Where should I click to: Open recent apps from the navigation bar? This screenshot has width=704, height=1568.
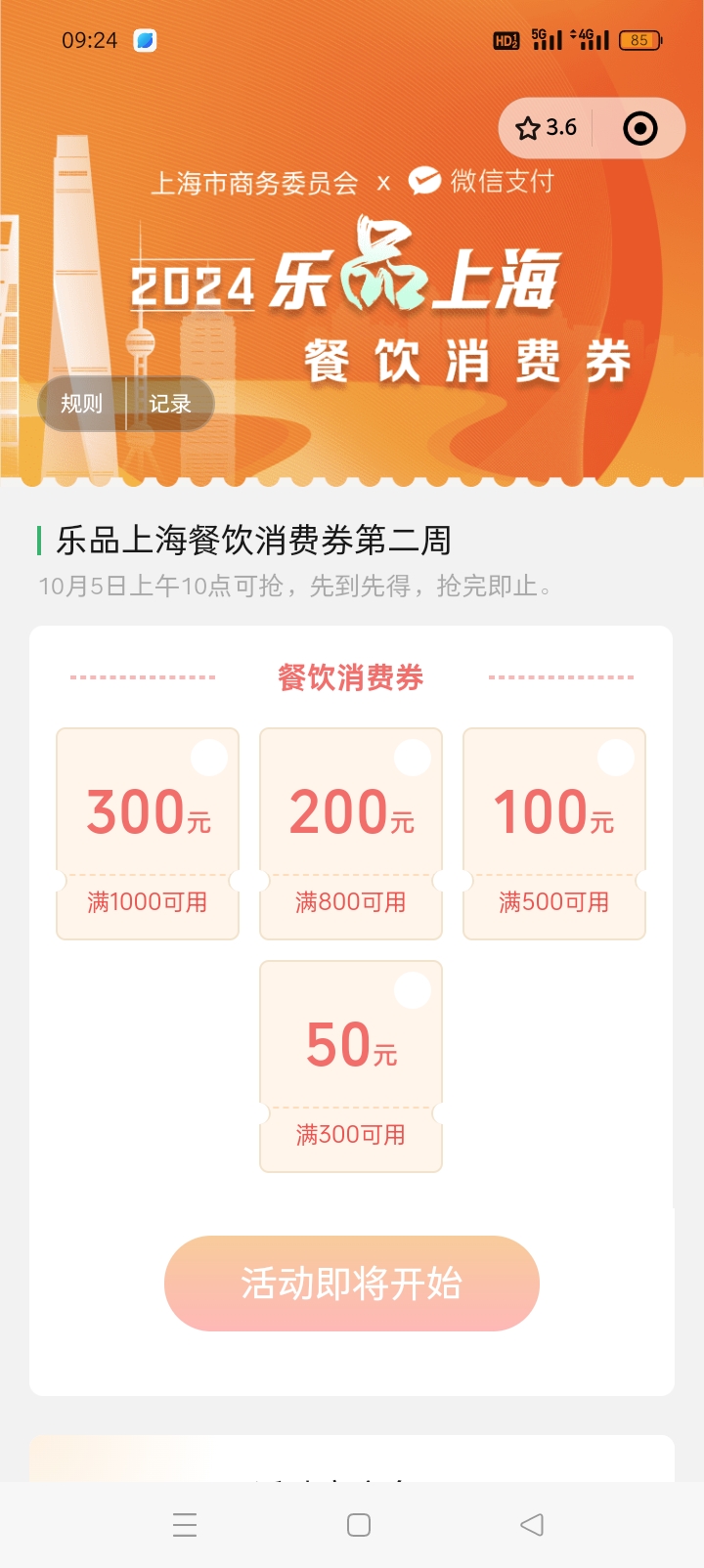(185, 1524)
